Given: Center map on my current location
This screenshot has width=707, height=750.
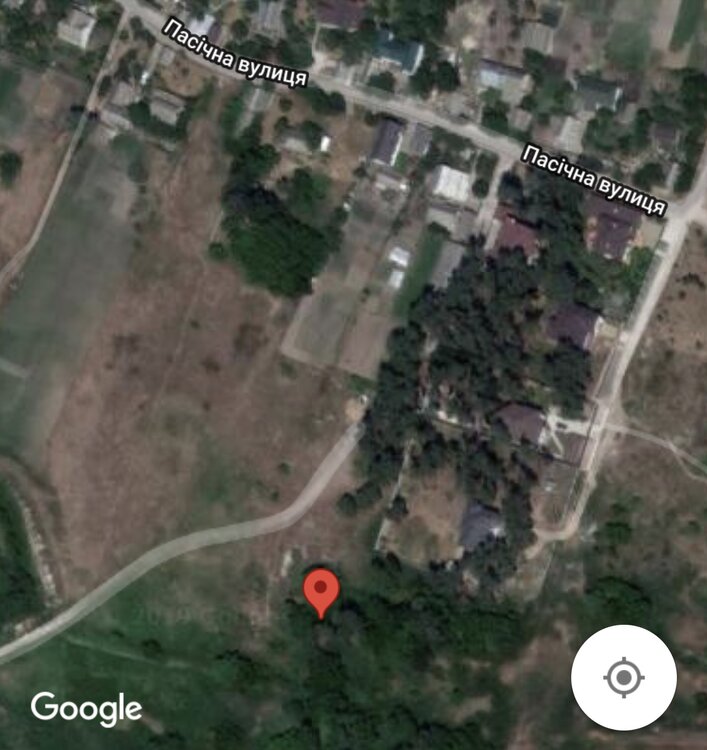Looking at the screenshot, I should (623, 678).
